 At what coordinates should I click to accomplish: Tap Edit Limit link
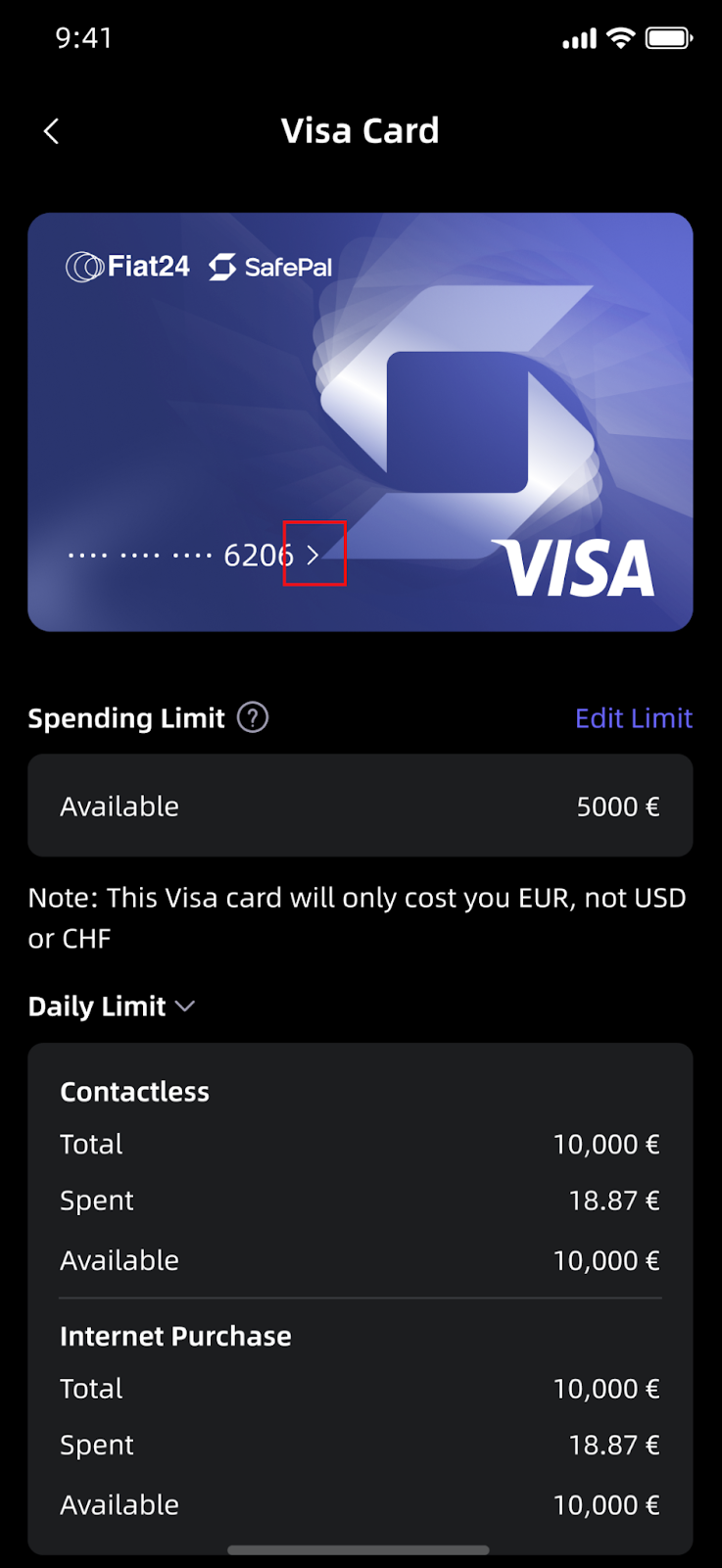point(634,718)
